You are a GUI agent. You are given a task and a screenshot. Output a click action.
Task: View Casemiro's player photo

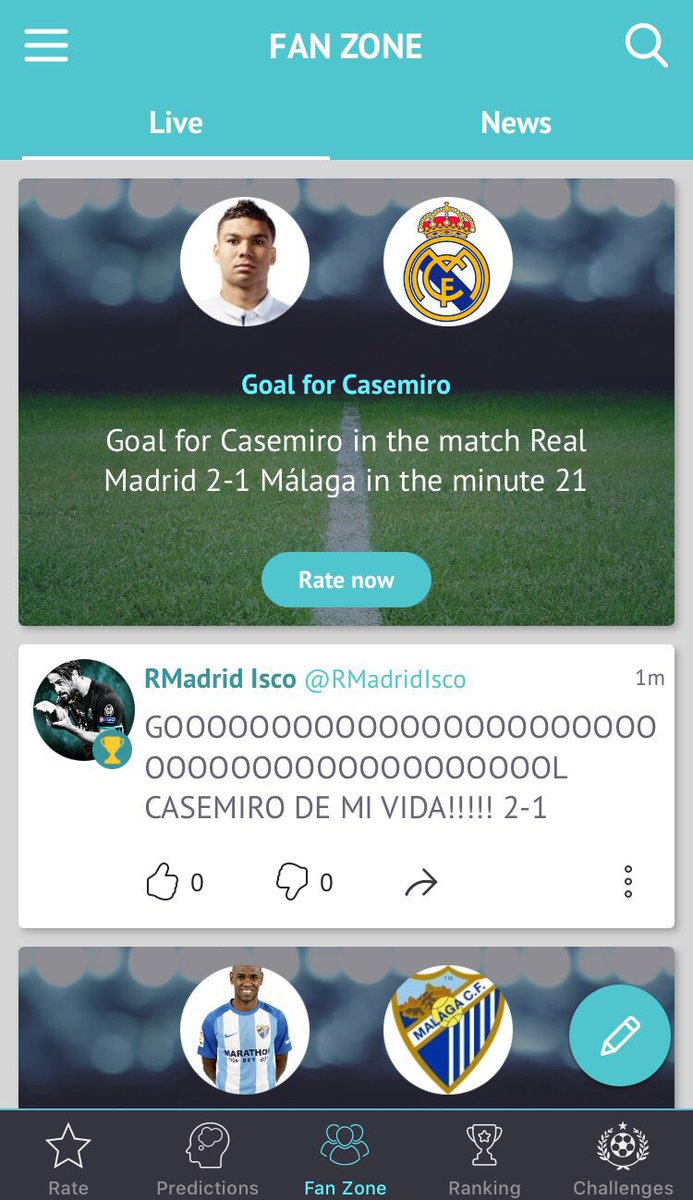(x=245, y=261)
